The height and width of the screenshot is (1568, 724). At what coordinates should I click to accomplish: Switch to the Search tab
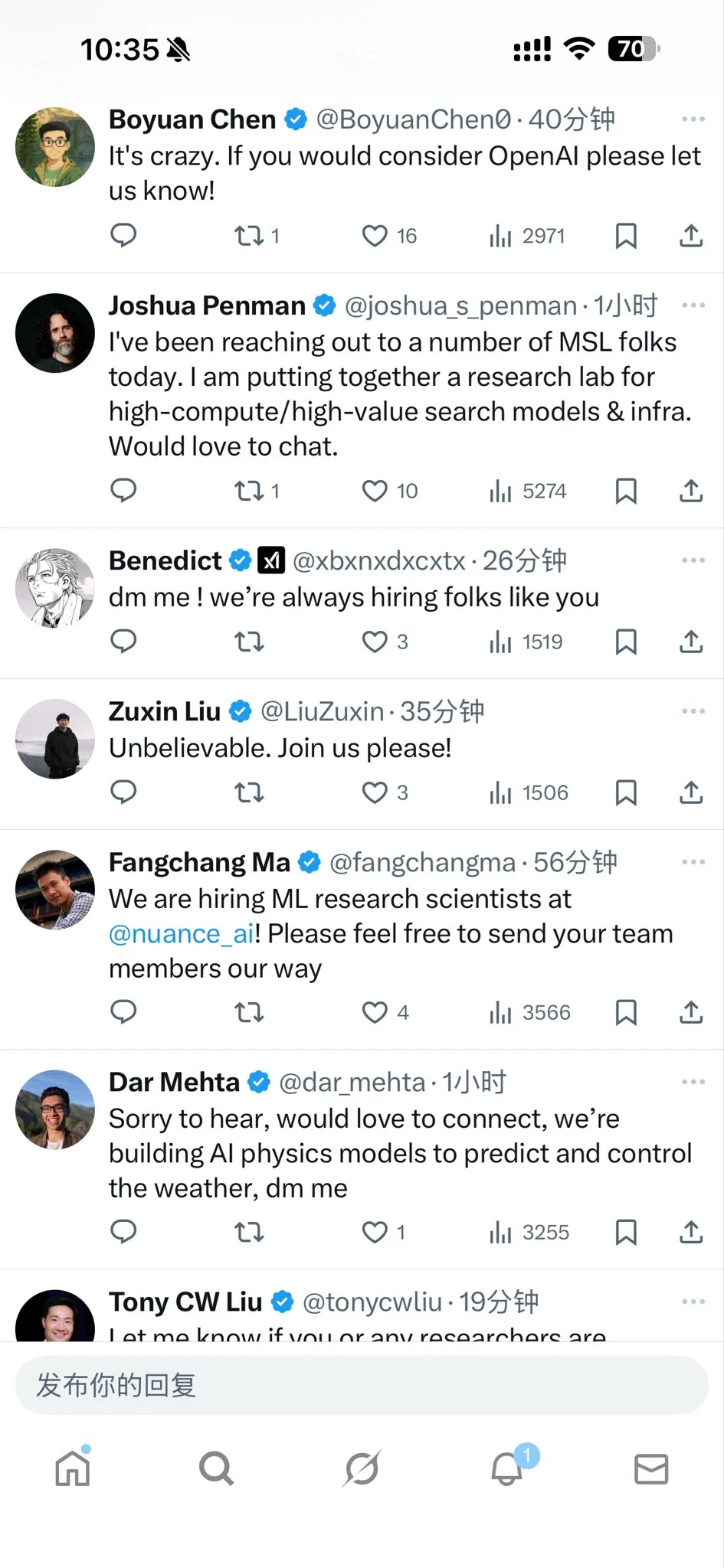pos(217,1468)
